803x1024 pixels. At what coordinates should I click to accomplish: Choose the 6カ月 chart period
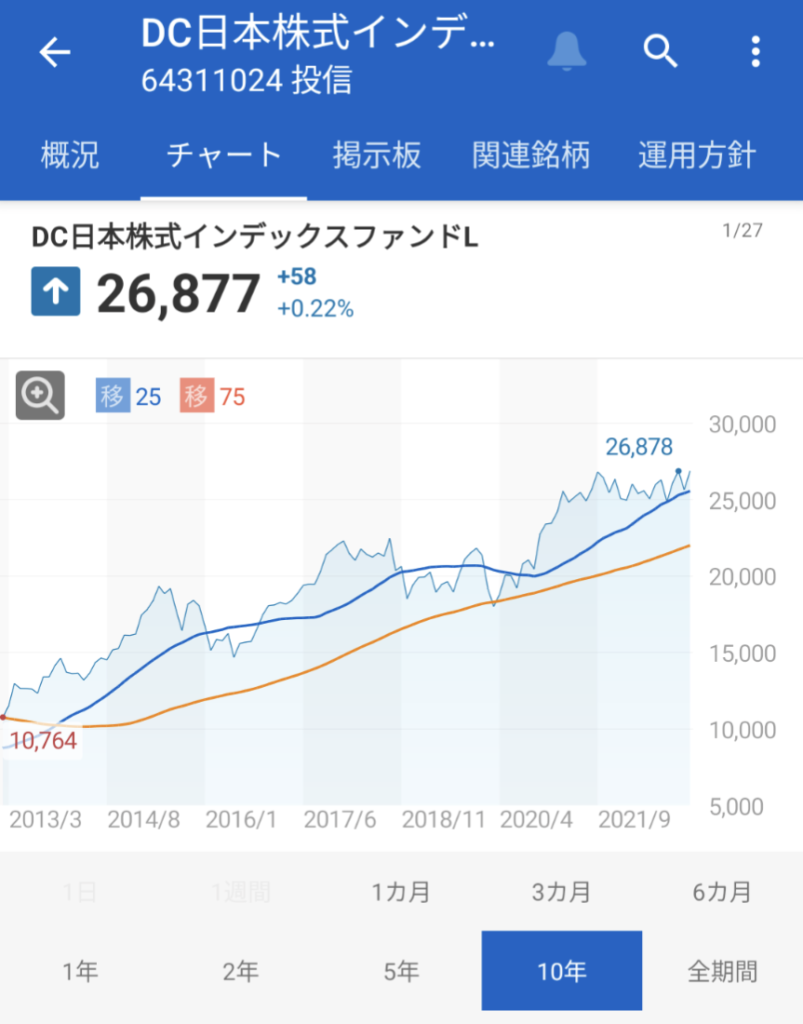point(722,892)
